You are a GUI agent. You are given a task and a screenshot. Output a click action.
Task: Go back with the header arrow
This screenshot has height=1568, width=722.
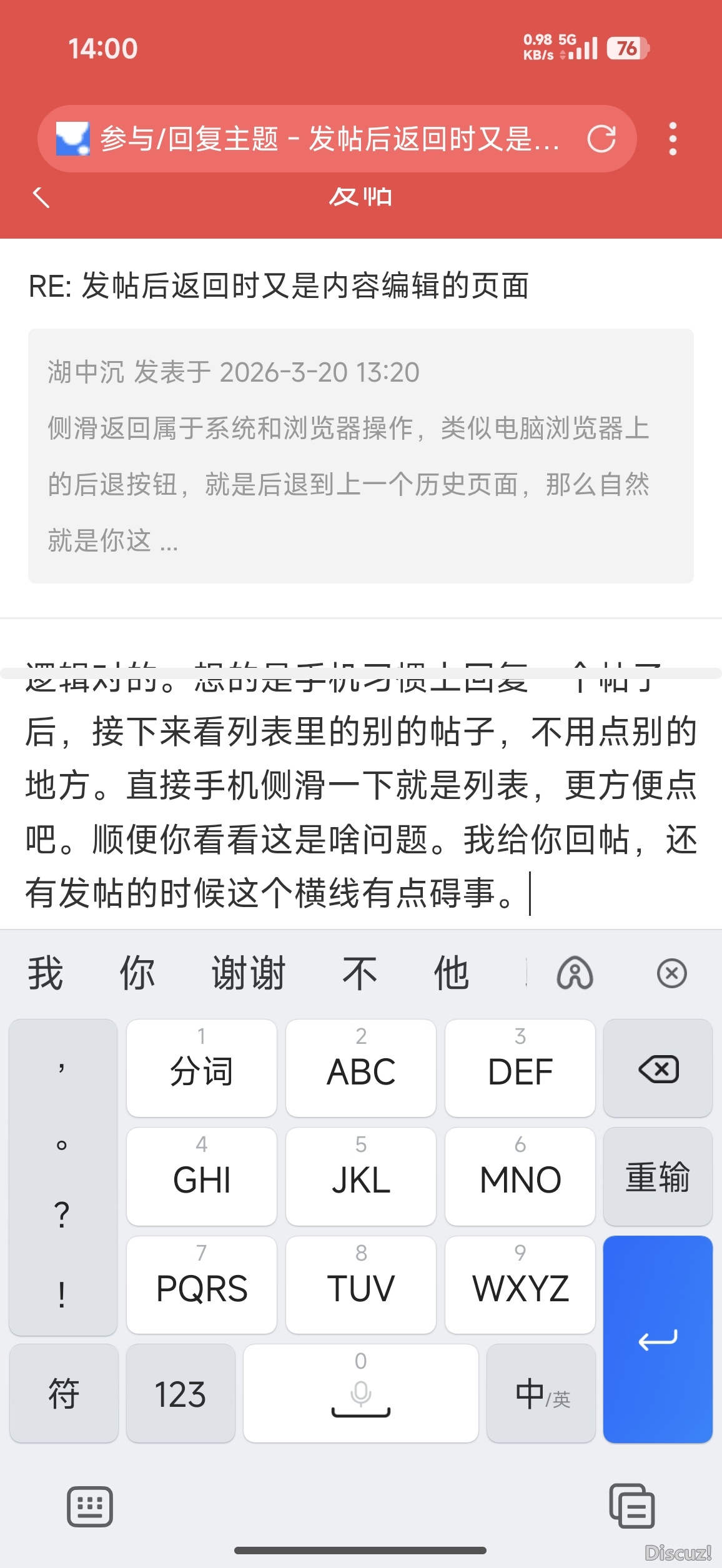coord(41,197)
